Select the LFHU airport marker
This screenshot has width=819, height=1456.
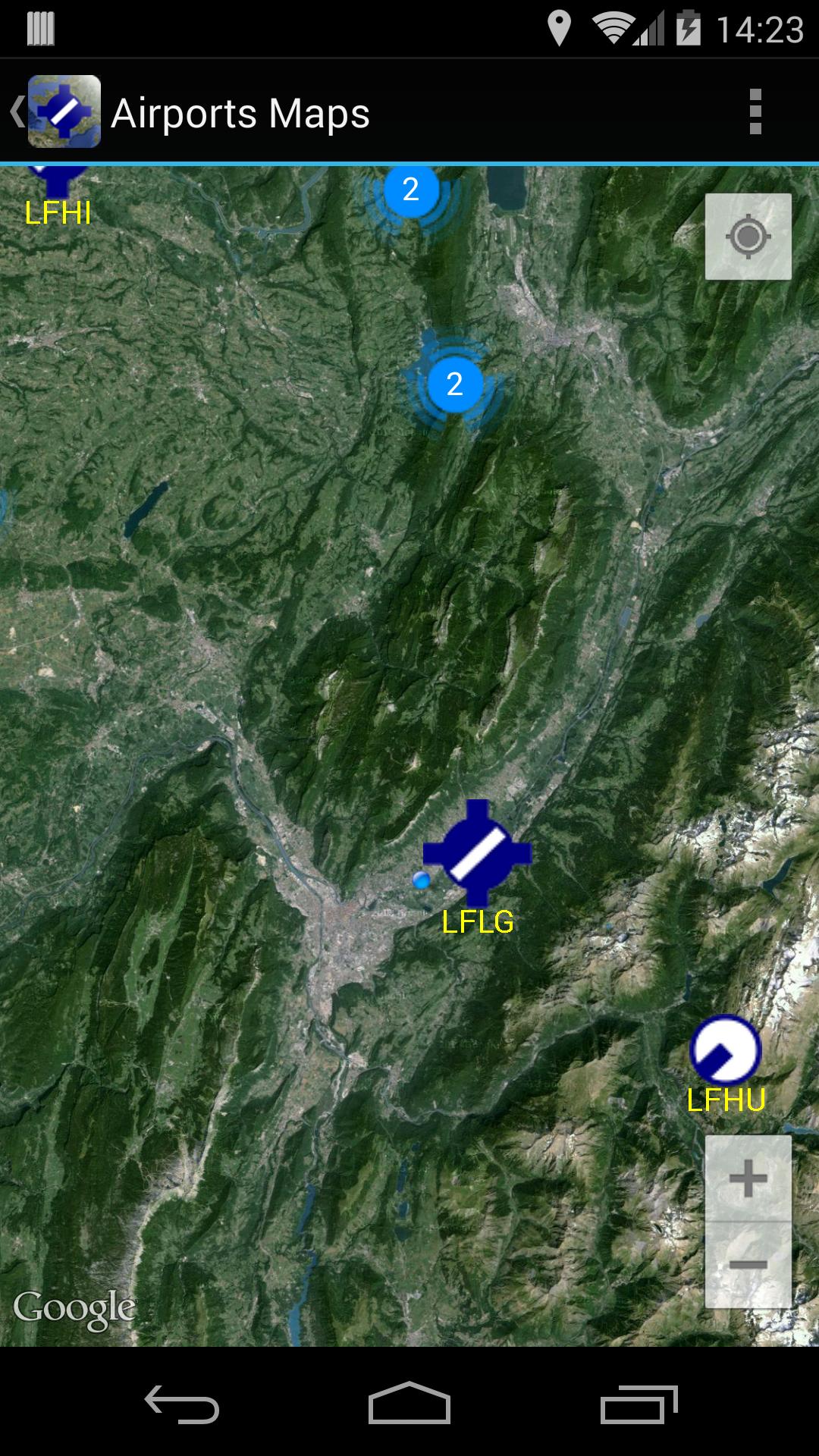point(725,1050)
